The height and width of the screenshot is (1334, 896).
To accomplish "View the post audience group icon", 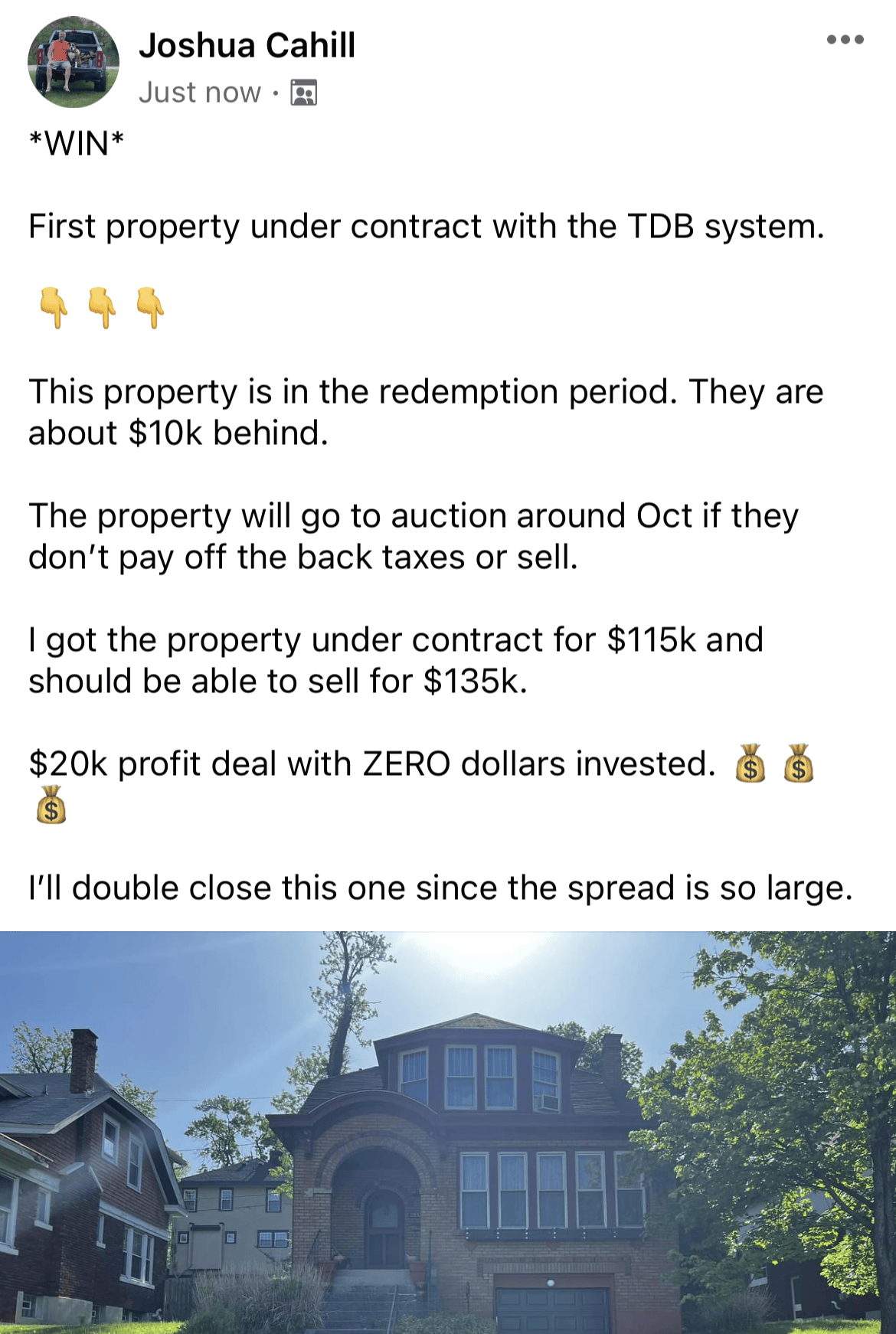I will pyautogui.click(x=304, y=93).
